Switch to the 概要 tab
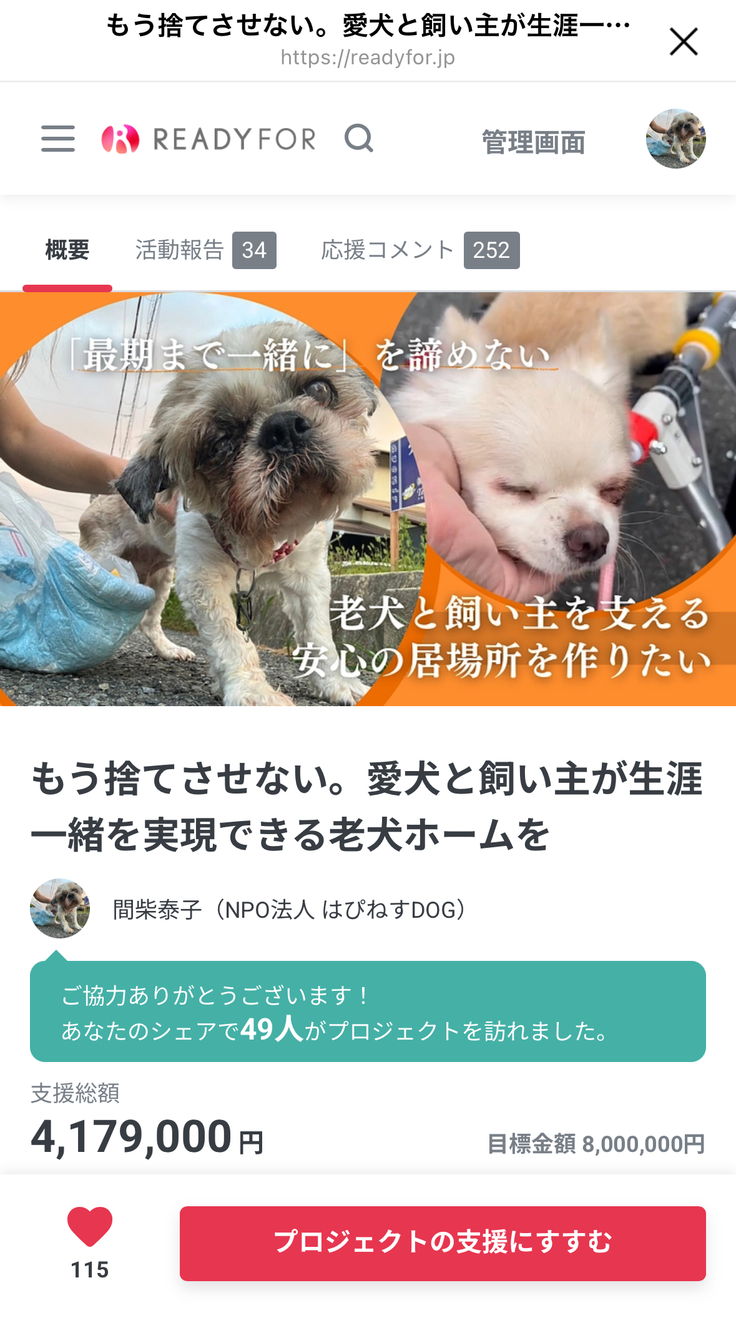This screenshot has width=736, height=1328. 67,250
